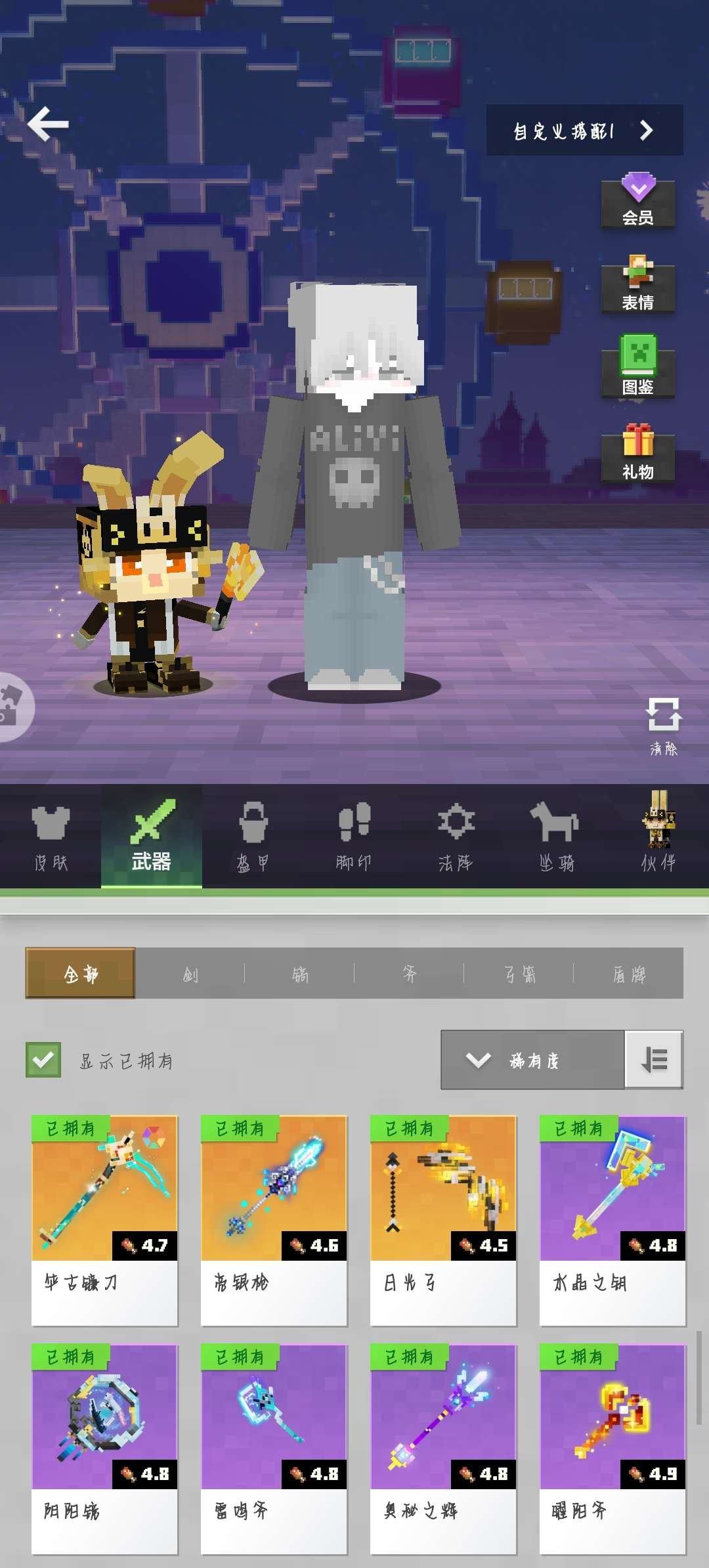Image resolution: width=709 pixels, height=1568 pixels.
Task: Filter weapons by 剑 sword
Action: click(190, 974)
